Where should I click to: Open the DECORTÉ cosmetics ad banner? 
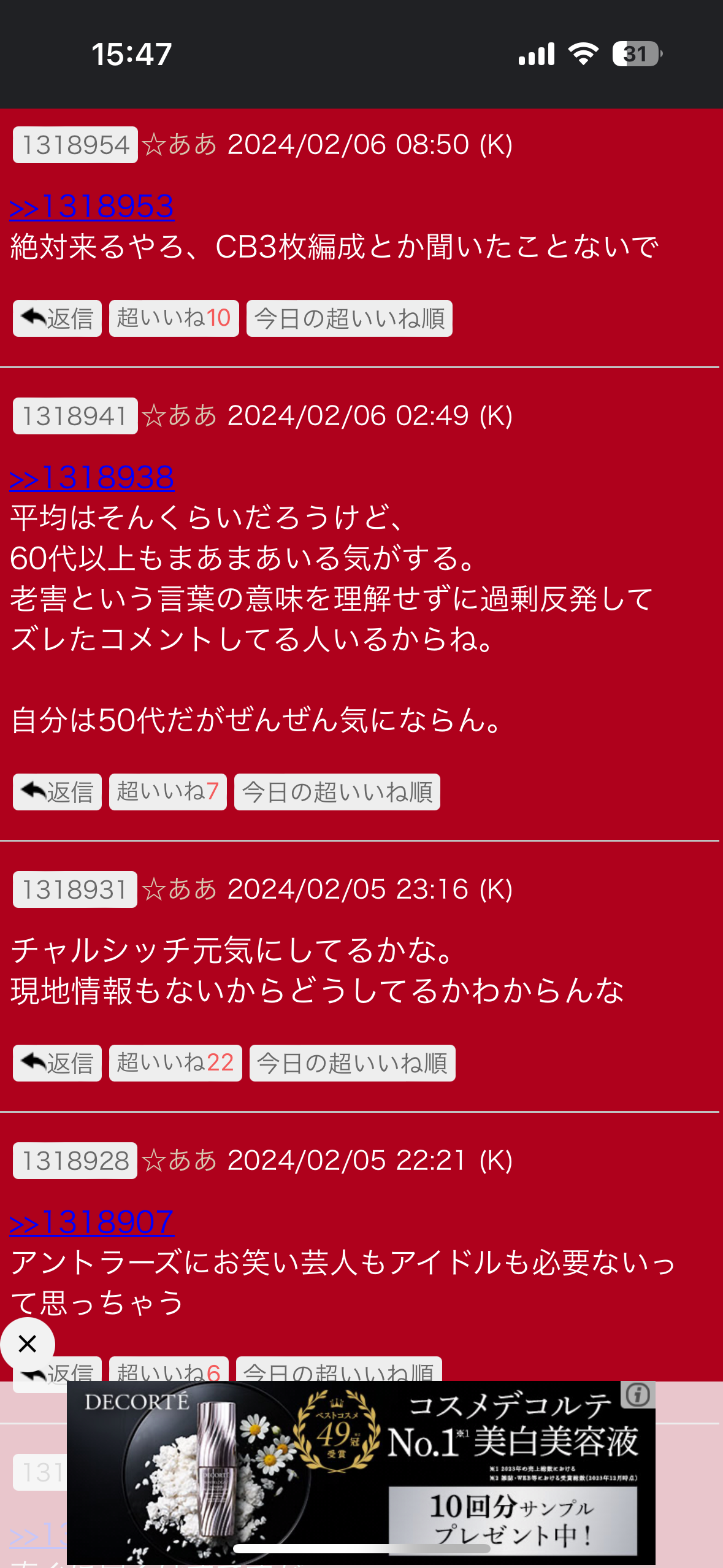coord(361,1472)
